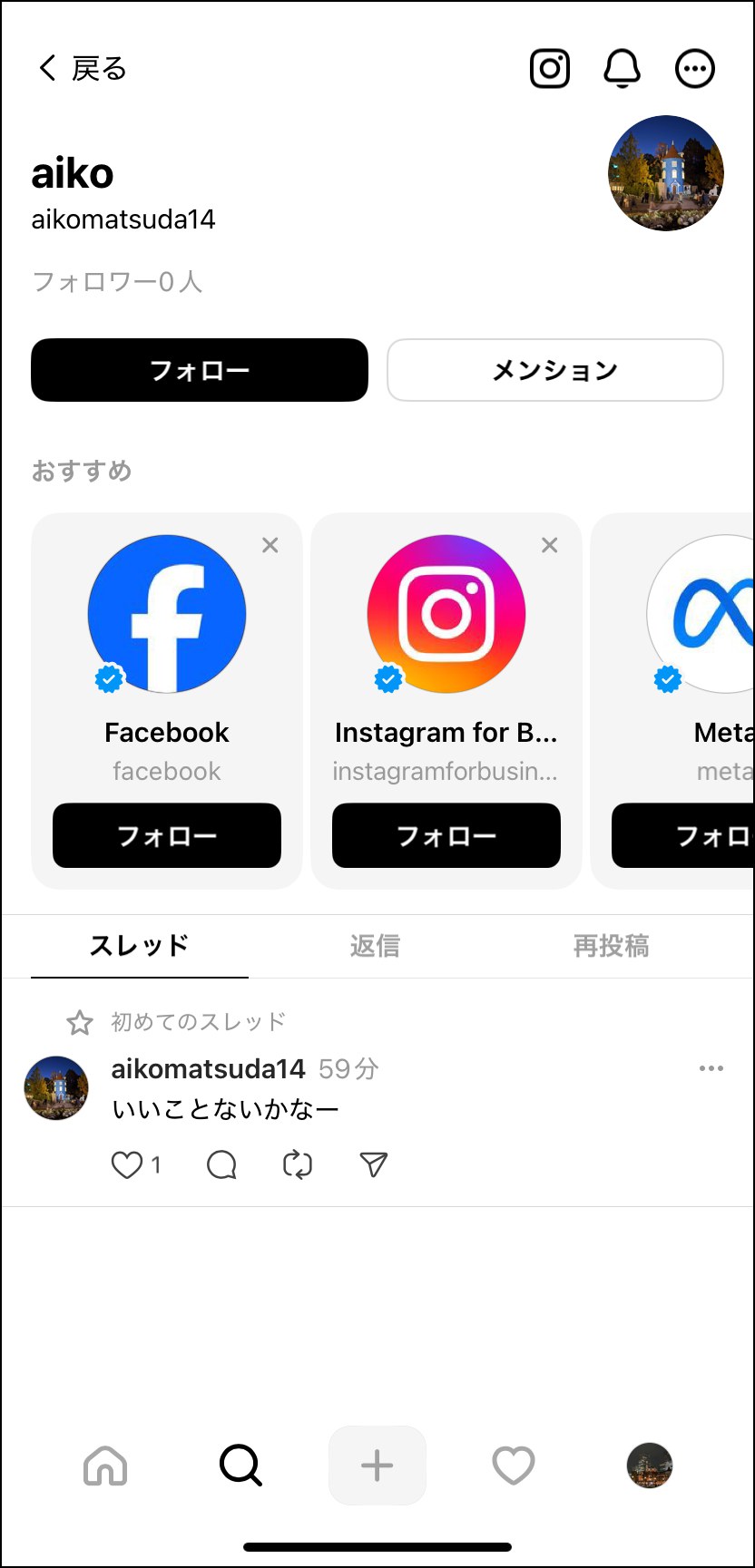Tap the メンション button
The height and width of the screenshot is (1568, 755).
click(555, 370)
